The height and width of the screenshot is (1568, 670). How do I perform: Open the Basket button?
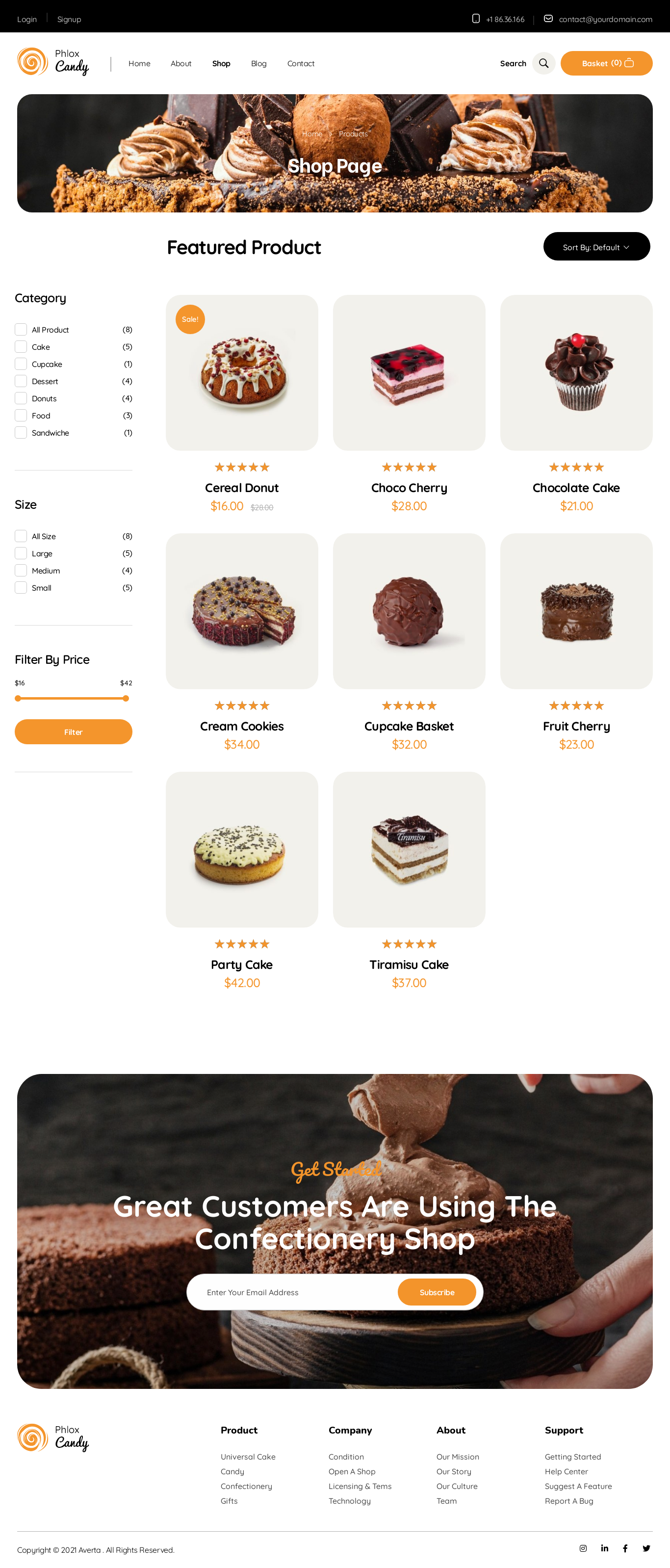pos(606,63)
